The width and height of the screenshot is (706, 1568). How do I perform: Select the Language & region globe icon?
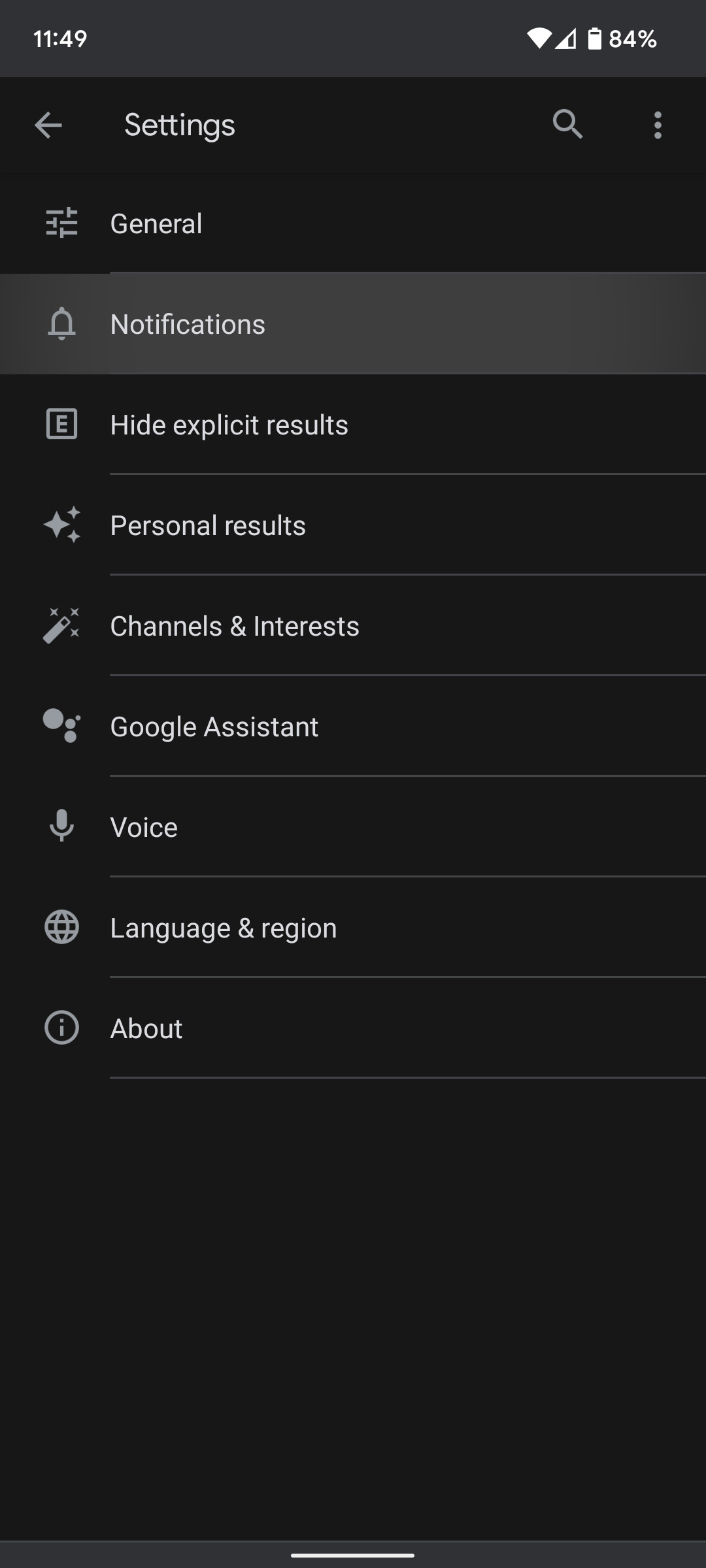pos(61,927)
